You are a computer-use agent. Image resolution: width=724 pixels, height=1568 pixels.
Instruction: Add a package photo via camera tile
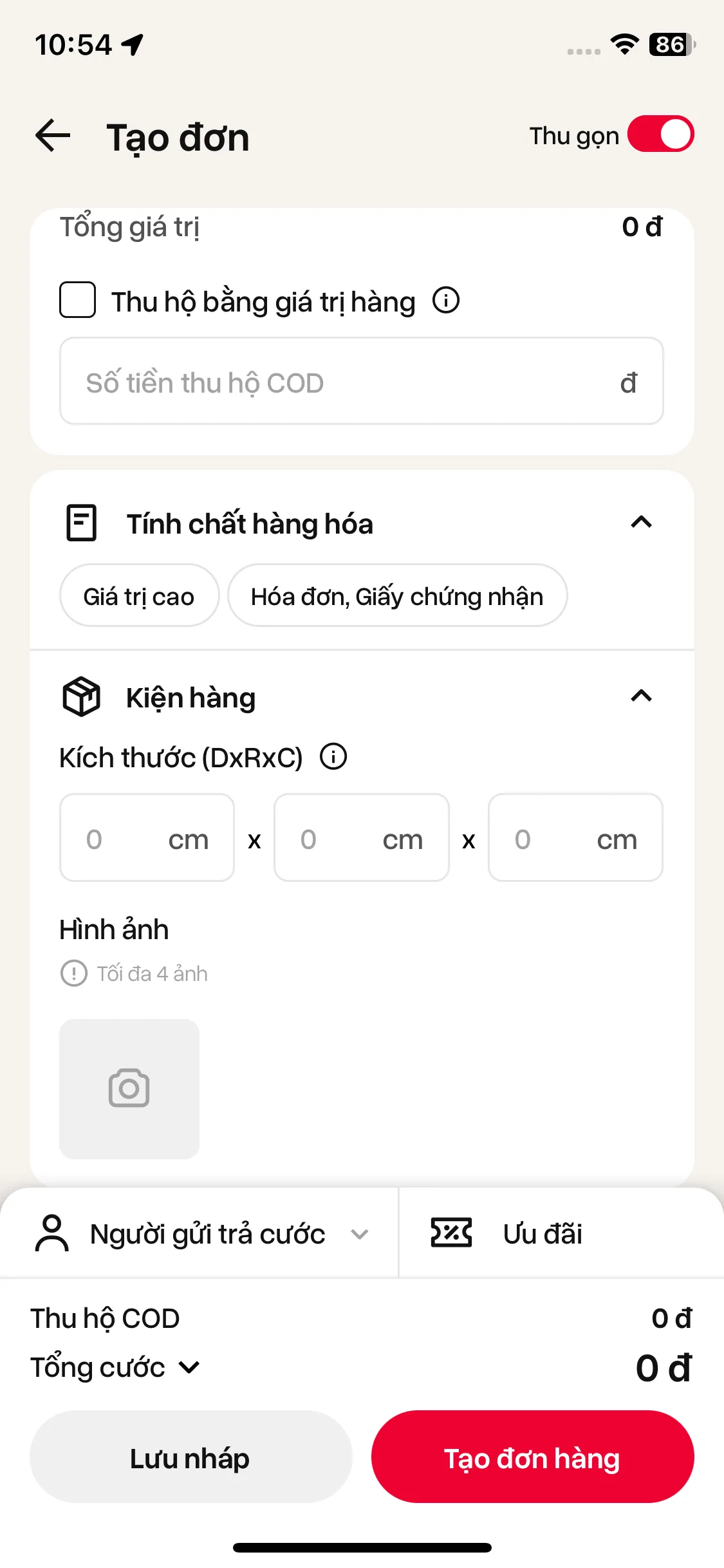click(129, 1088)
